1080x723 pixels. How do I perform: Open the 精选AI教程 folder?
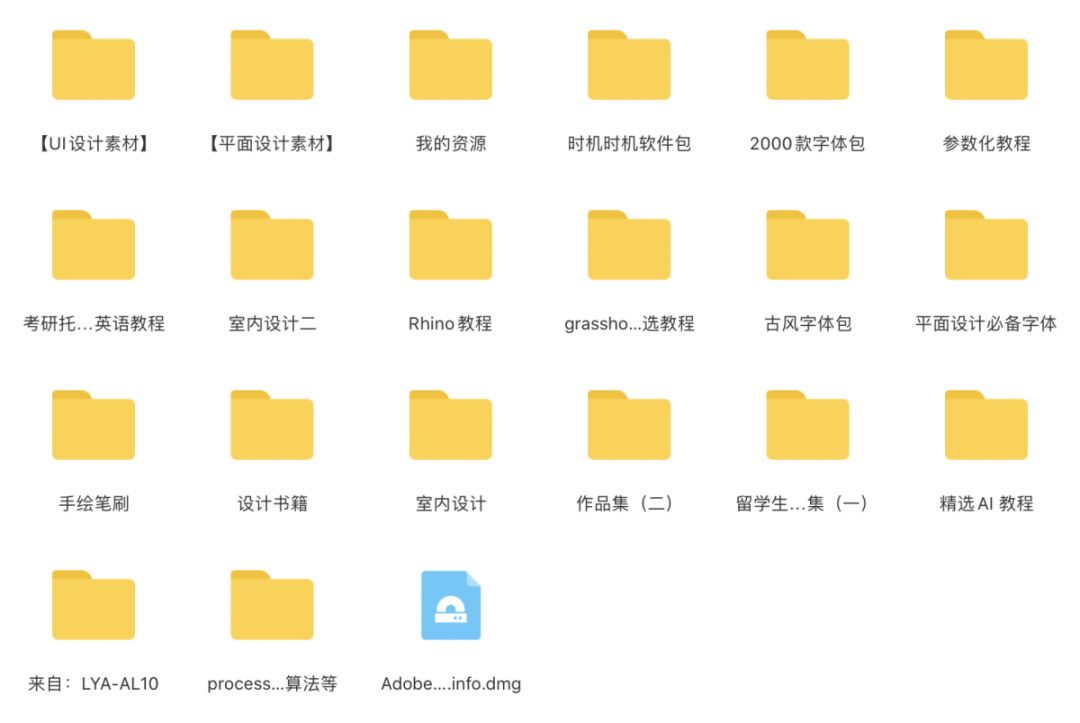986,426
